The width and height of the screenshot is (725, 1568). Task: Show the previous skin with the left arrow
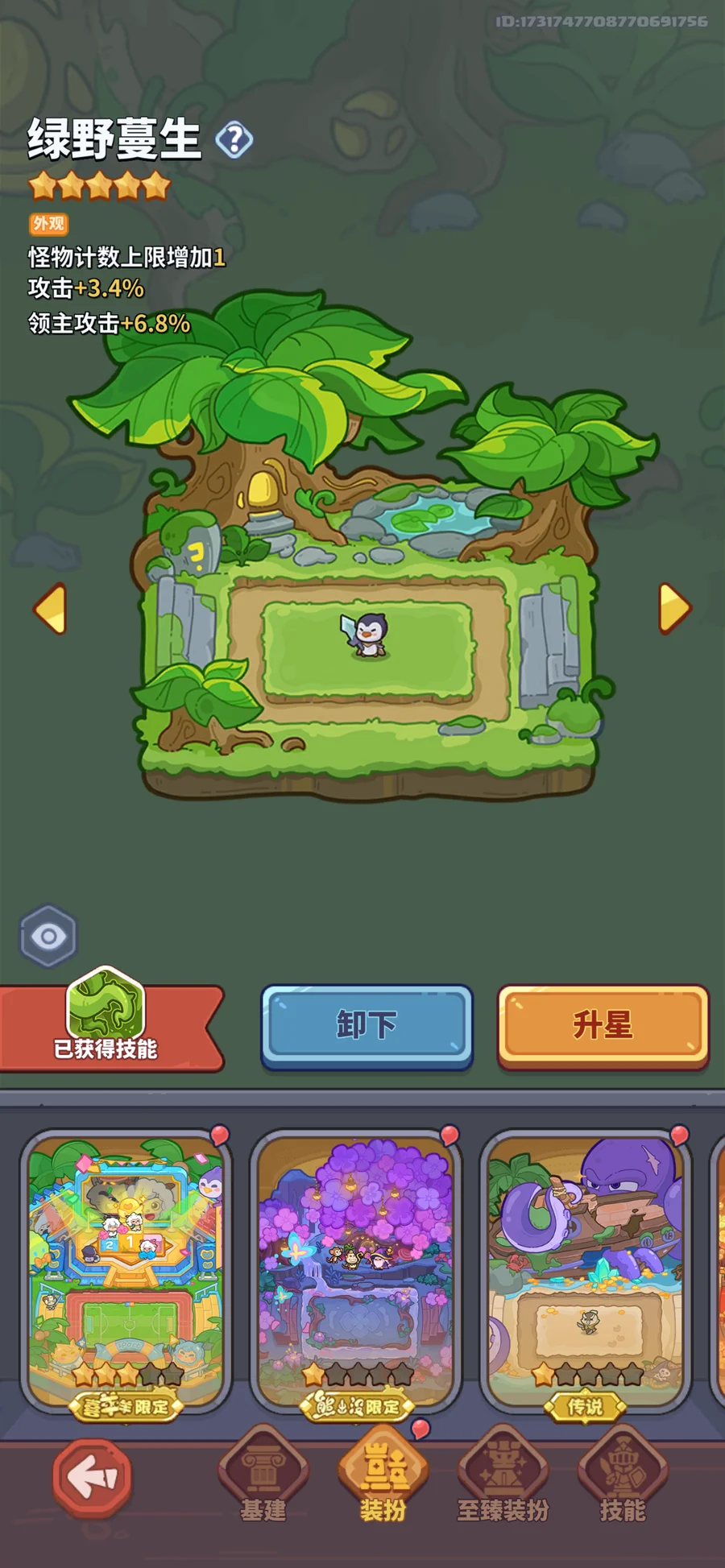pyautogui.click(x=50, y=609)
